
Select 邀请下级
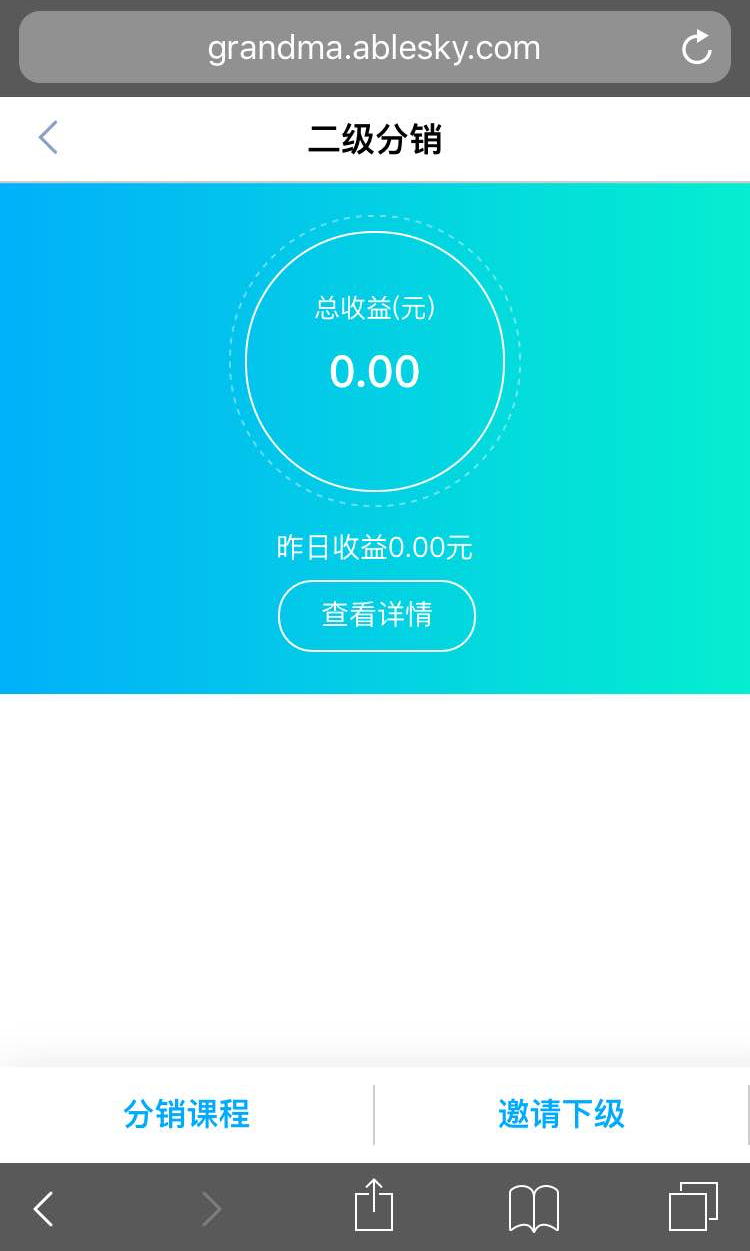click(561, 1114)
